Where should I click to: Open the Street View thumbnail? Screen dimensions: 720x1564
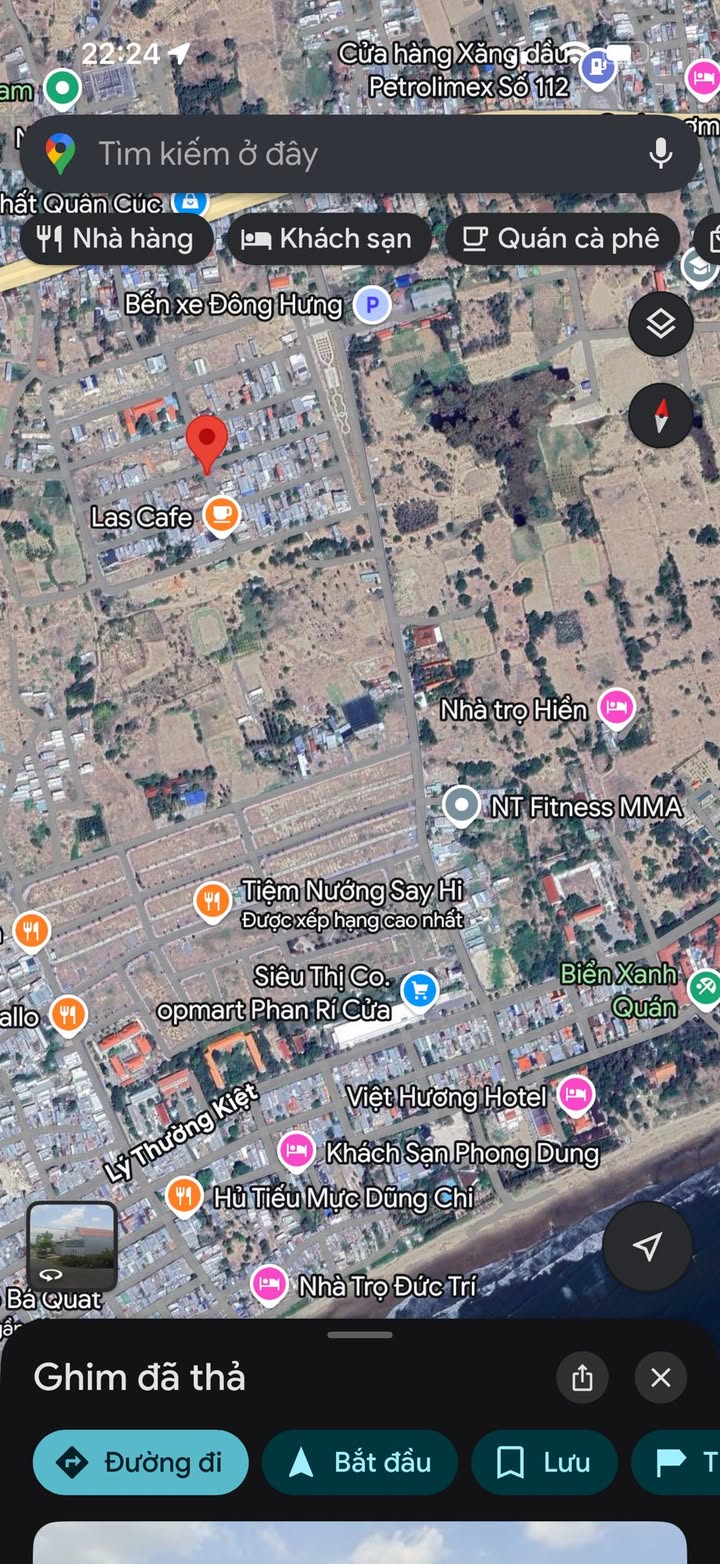pos(72,1246)
